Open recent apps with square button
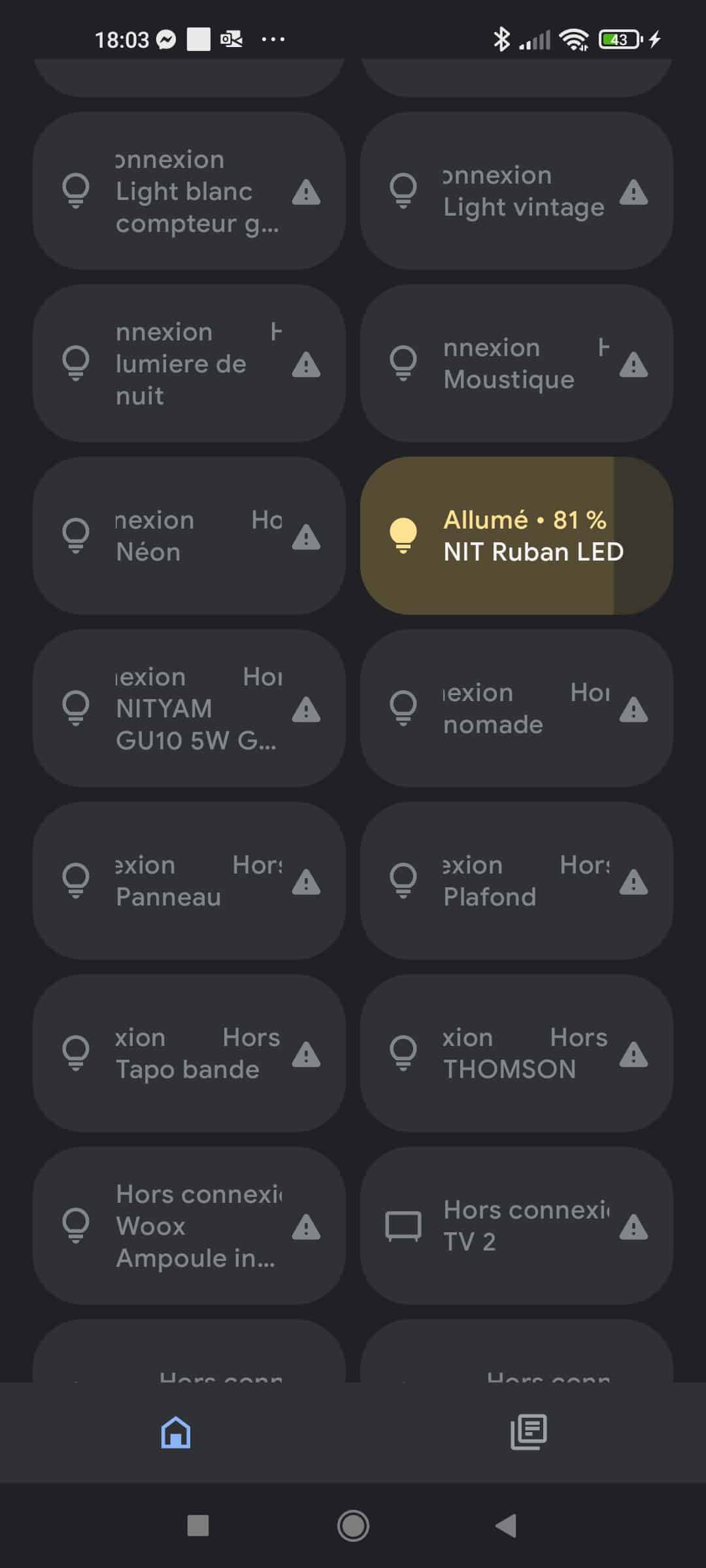 click(x=198, y=1526)
